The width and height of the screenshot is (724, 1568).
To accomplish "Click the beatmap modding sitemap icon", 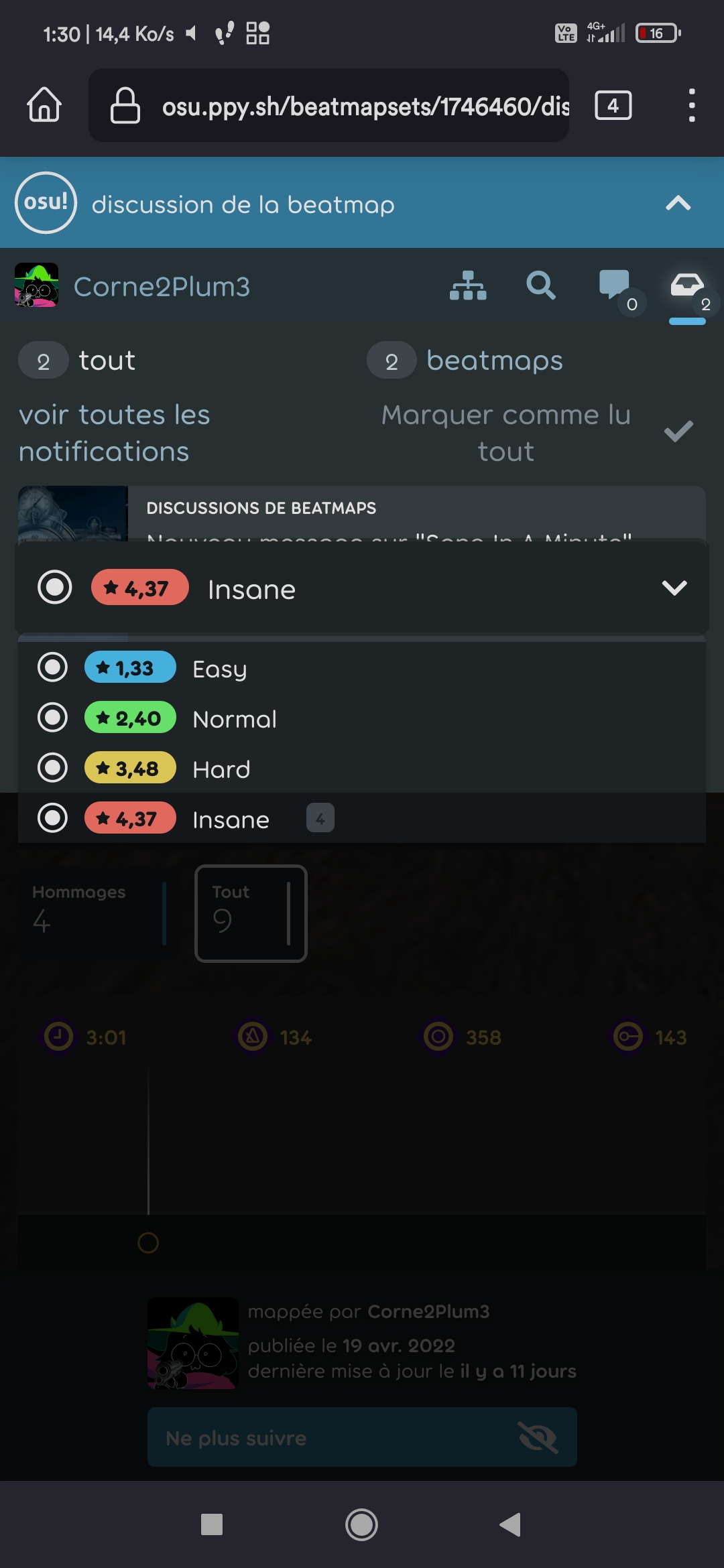I will 469,286.
